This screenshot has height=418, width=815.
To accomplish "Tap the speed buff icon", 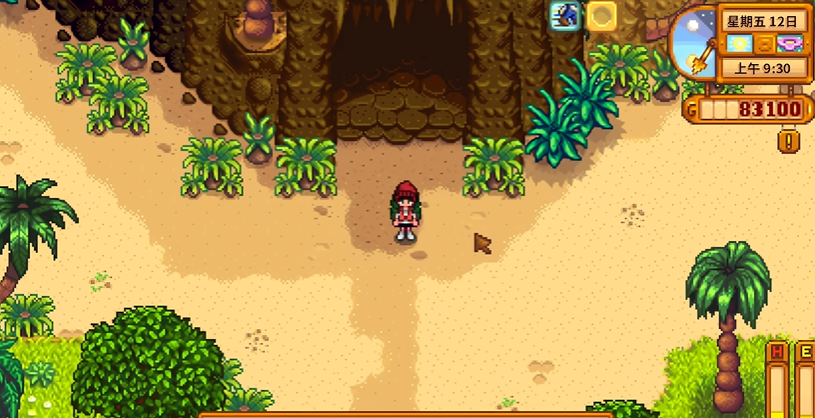I will coord(565,15).
